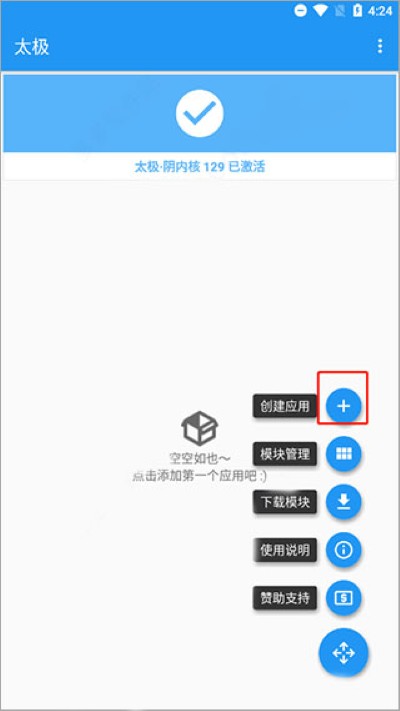Screen dimensions: 400x711
Task: Collapse the main floating action button
Action: [x=343, y=653]
